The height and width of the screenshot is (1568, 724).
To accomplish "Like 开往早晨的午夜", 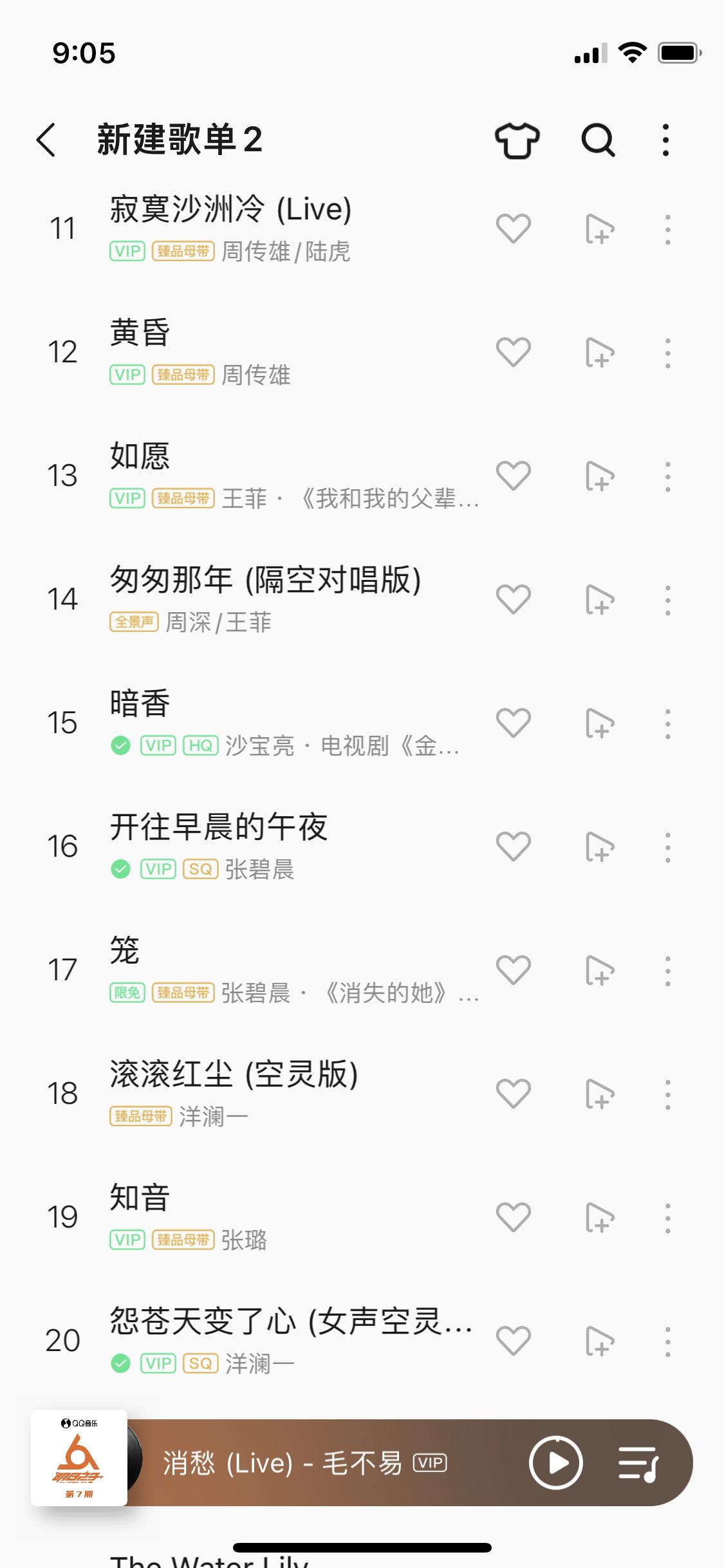I will coord(514,846).
